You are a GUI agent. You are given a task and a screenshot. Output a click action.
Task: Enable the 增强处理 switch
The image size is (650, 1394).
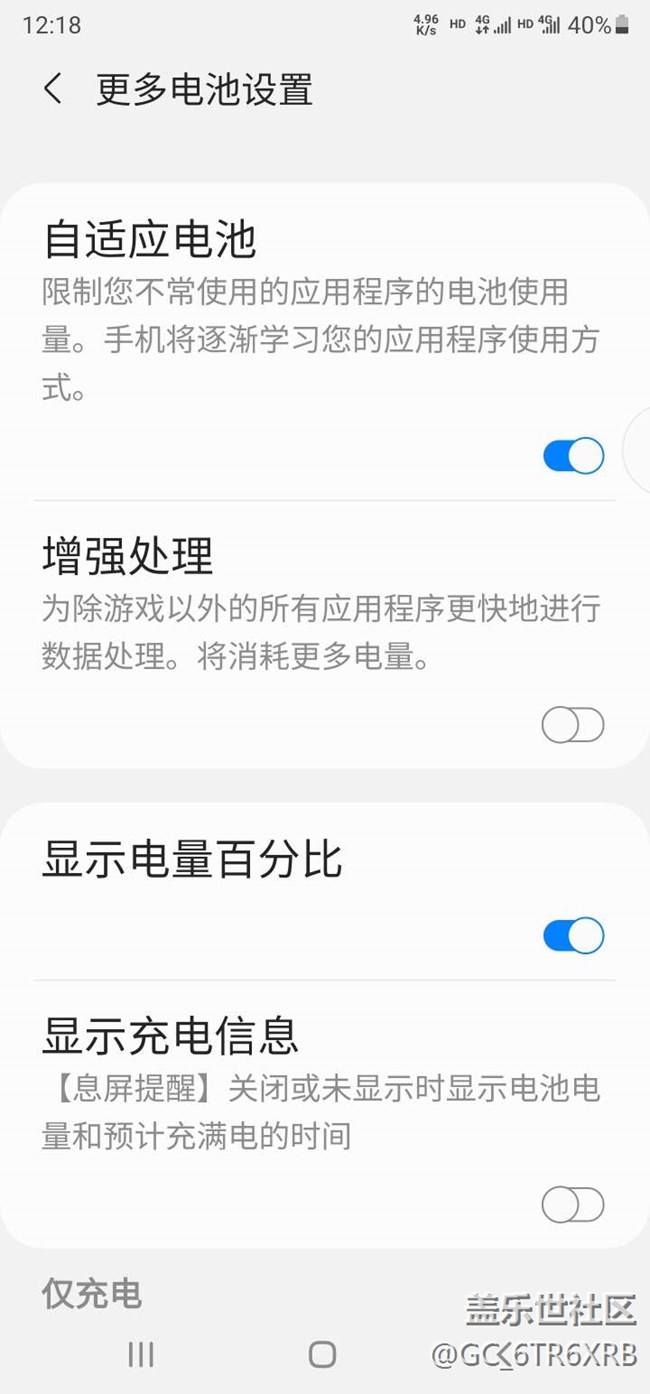(x=573, y=725)
